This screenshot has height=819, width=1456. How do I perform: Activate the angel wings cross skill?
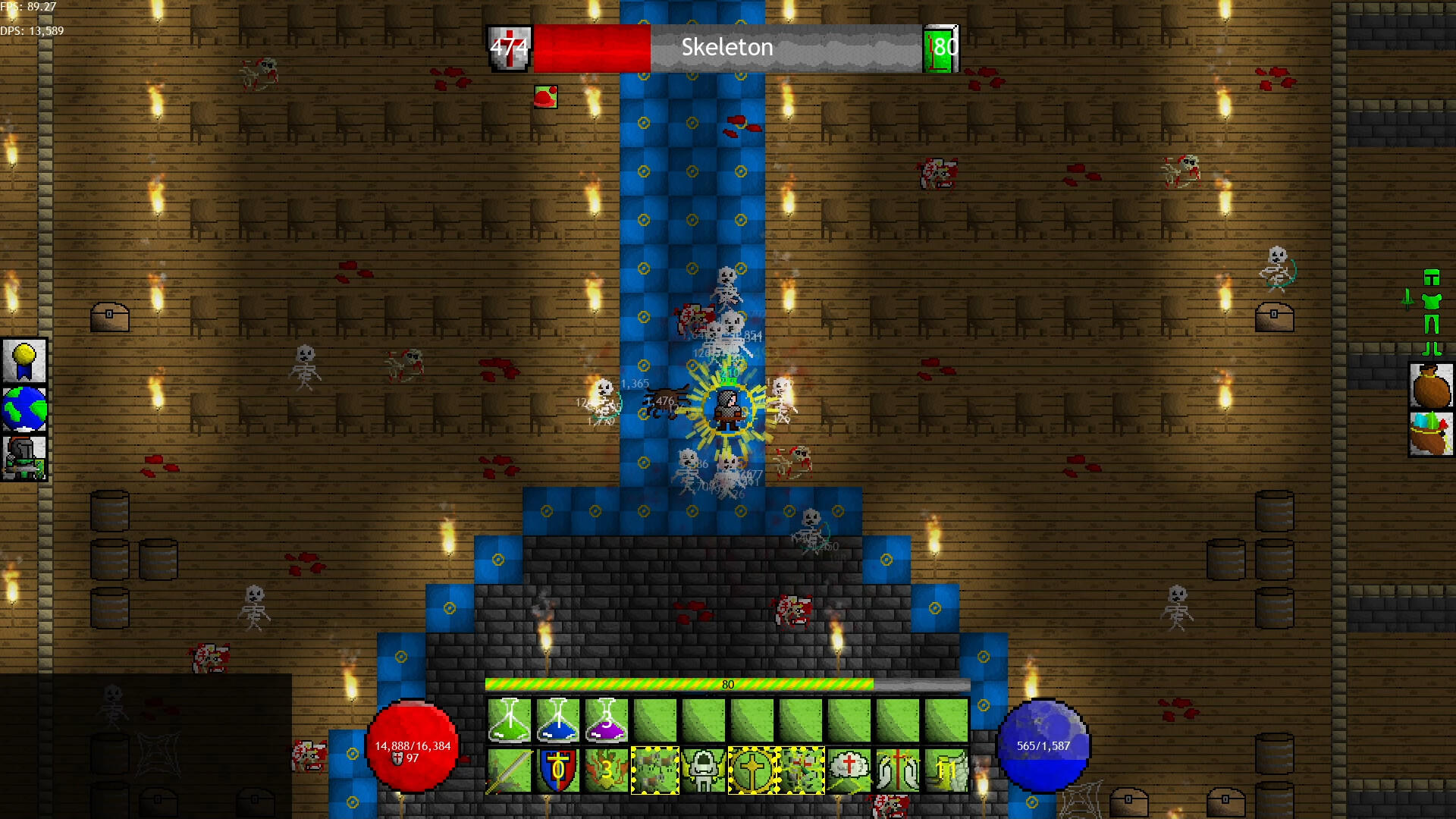[898, 770]
